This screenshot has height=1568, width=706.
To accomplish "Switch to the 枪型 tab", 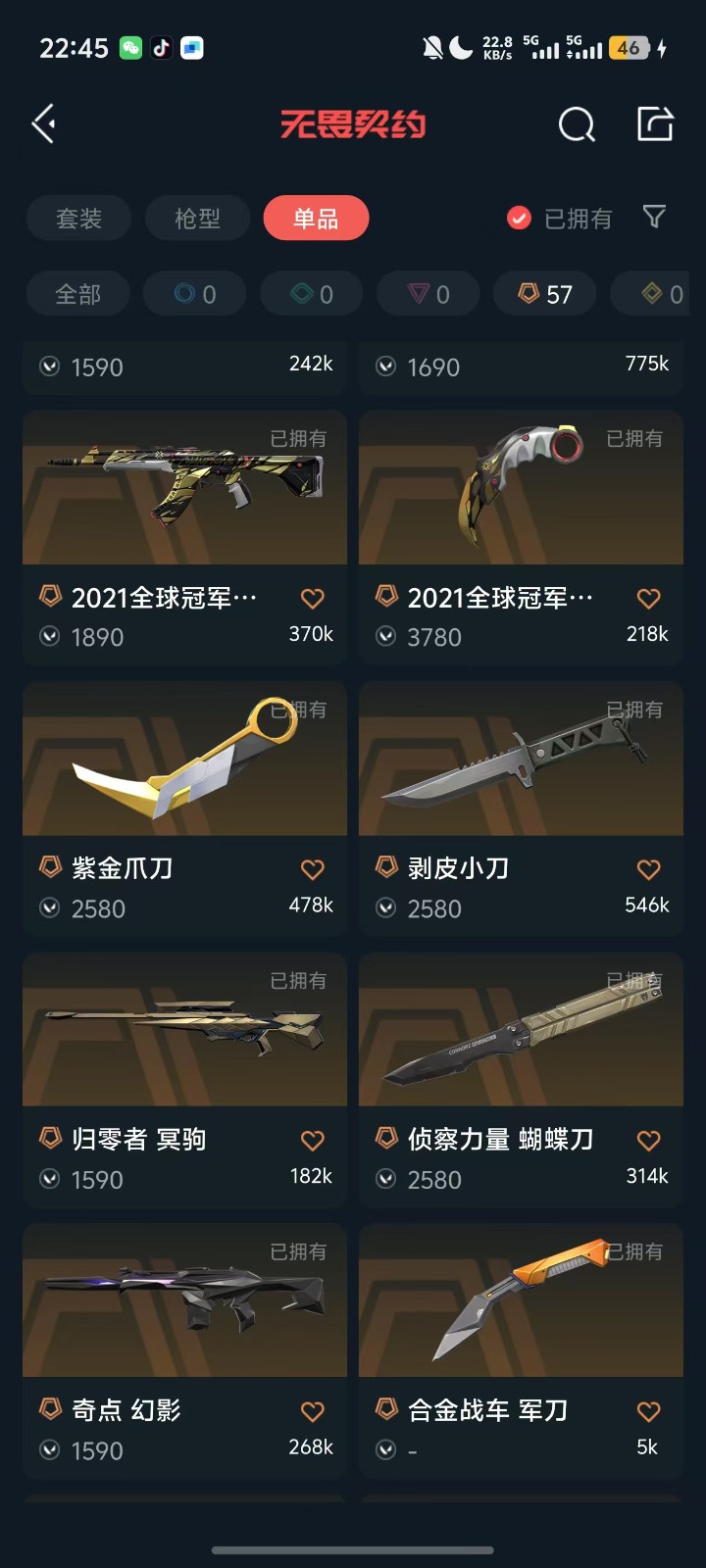I will click(197, 219).
